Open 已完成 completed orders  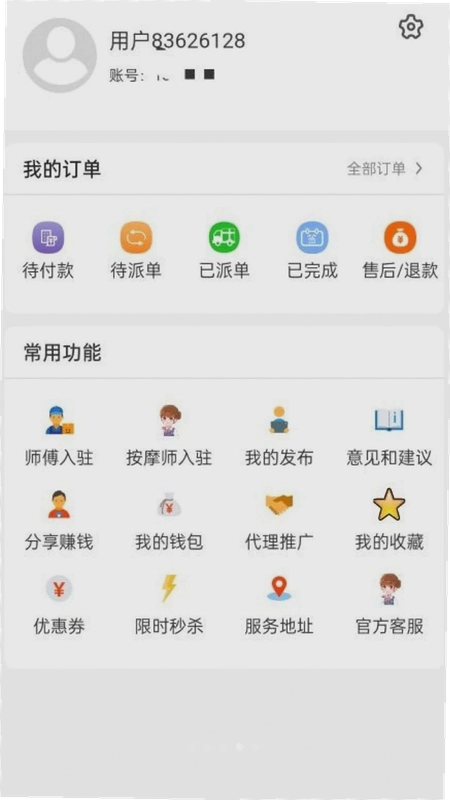[x=312, y=251]
